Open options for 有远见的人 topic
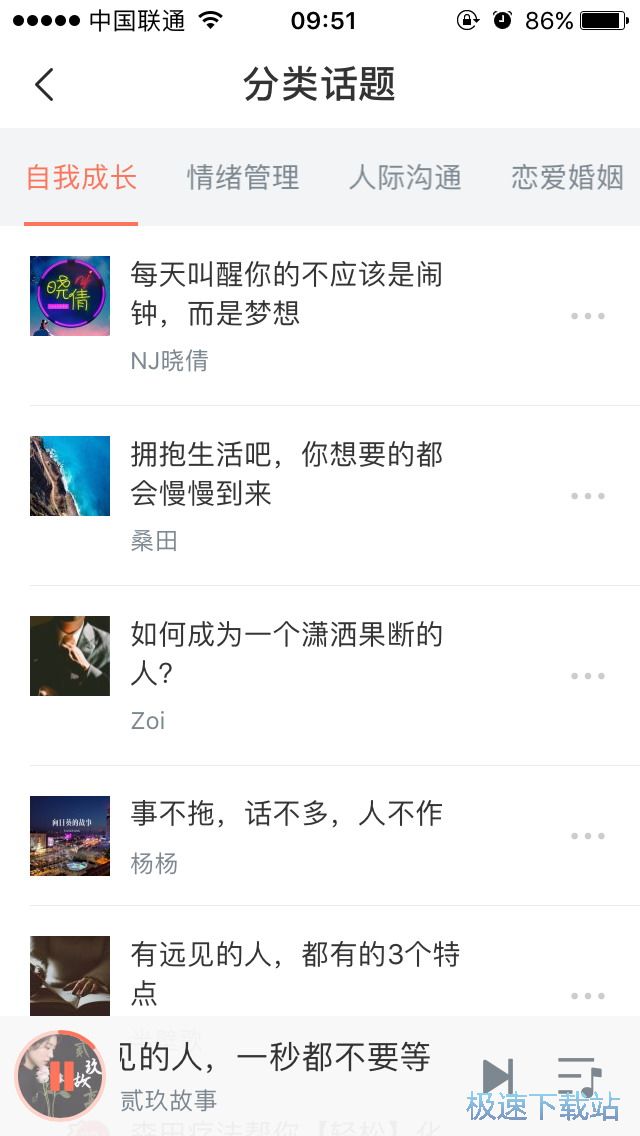The image size is (640, 1136). pyautogui.click(x=588, y=996)
